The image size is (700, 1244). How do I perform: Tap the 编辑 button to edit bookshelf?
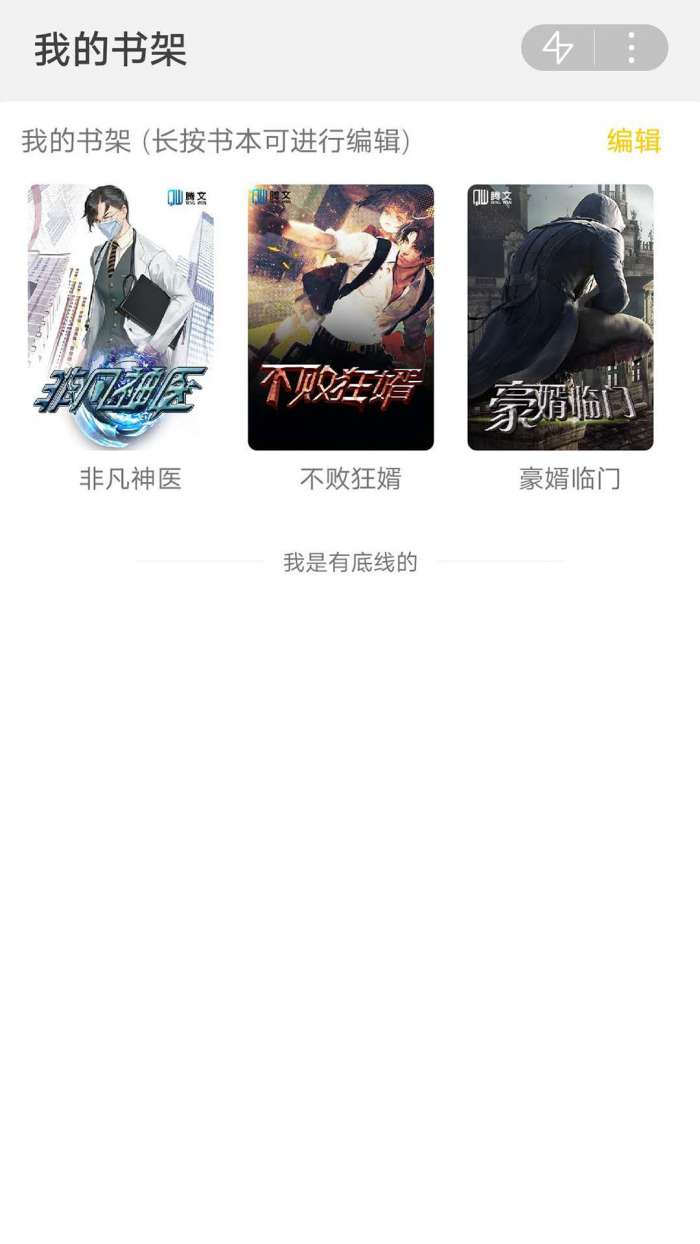[x=634, y=141]
